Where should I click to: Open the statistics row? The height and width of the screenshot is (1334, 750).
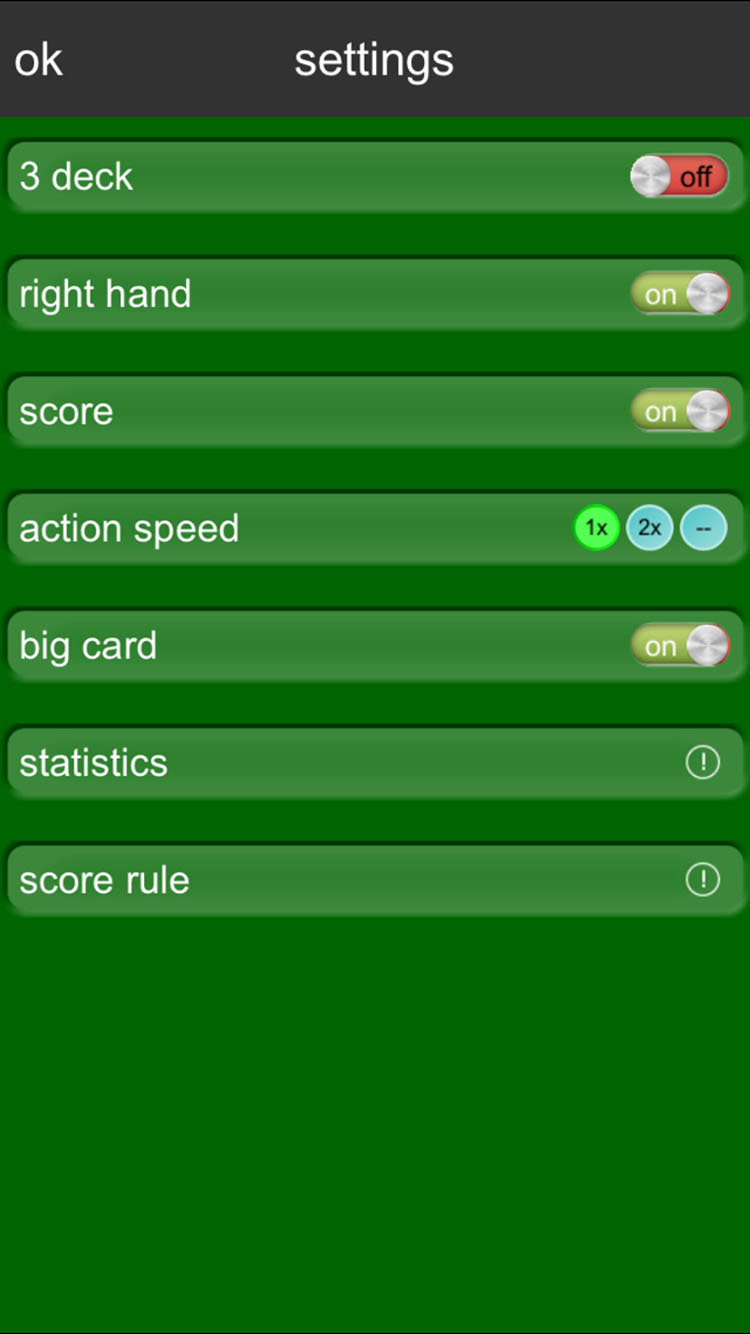[375, 763]
